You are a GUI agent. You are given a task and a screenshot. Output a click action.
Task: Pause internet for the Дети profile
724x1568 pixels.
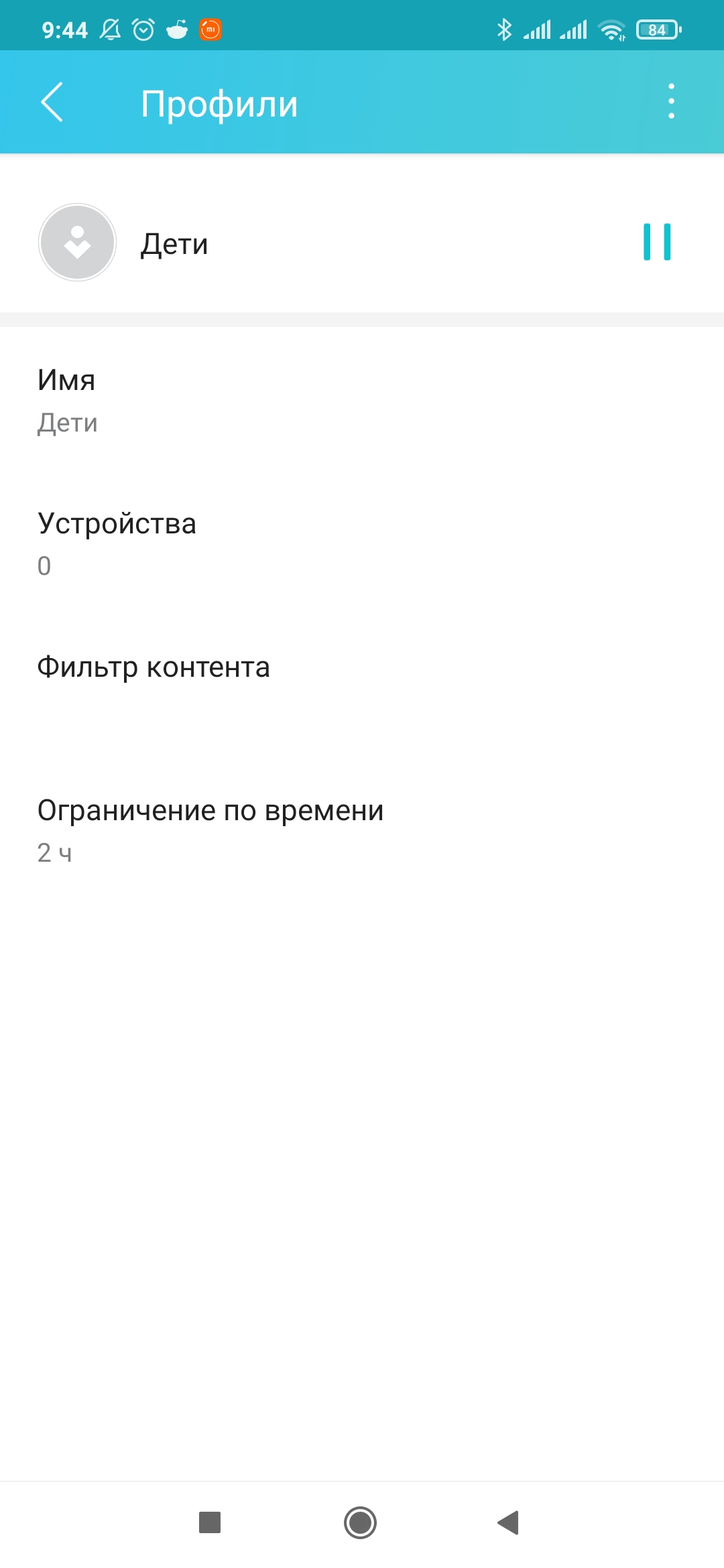click(x=656, y=242)
